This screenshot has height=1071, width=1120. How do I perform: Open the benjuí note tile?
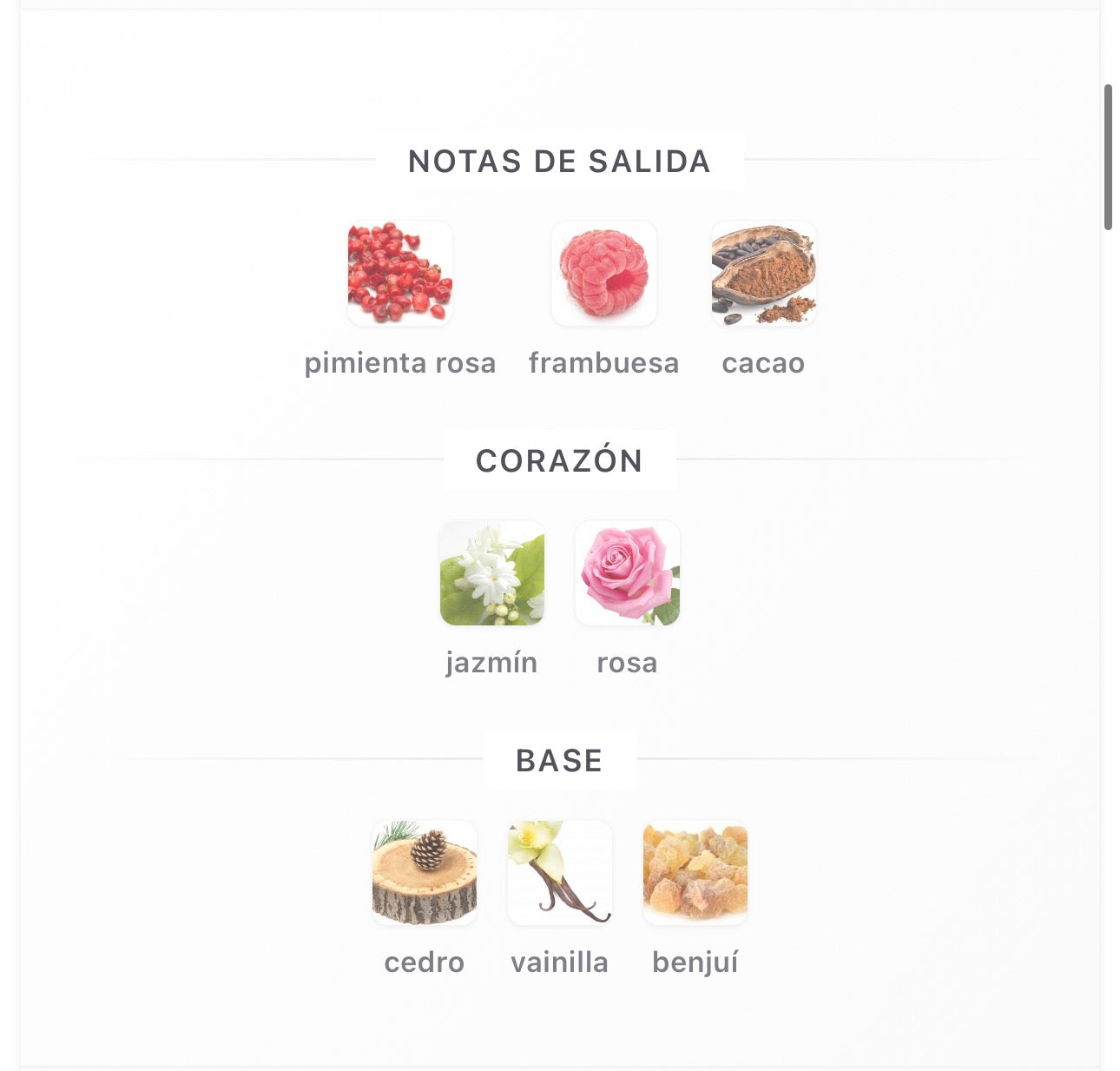tap(695, 874)
